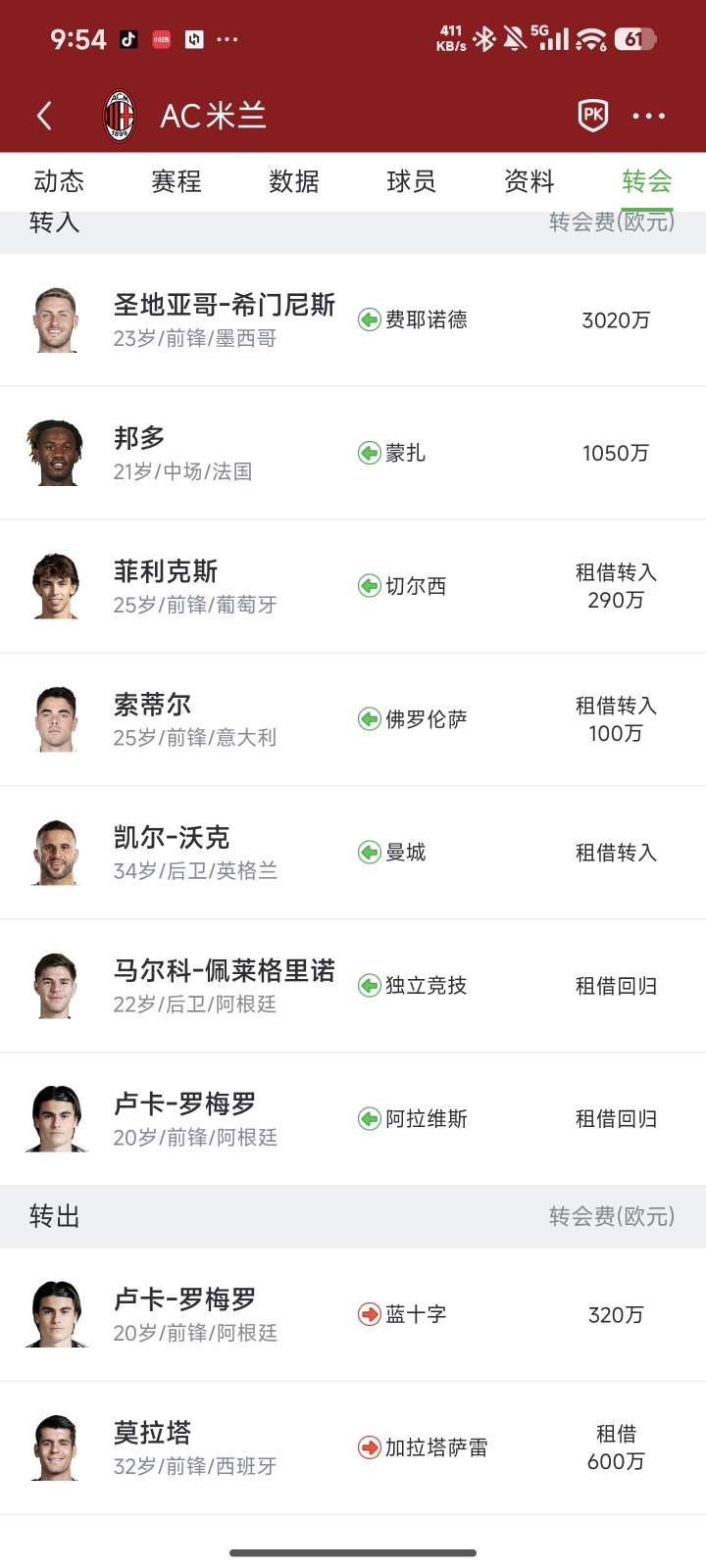Screen dimensions: 706x1568
Task: Switch to the 动态 tab
Action: tap(59, 181)
